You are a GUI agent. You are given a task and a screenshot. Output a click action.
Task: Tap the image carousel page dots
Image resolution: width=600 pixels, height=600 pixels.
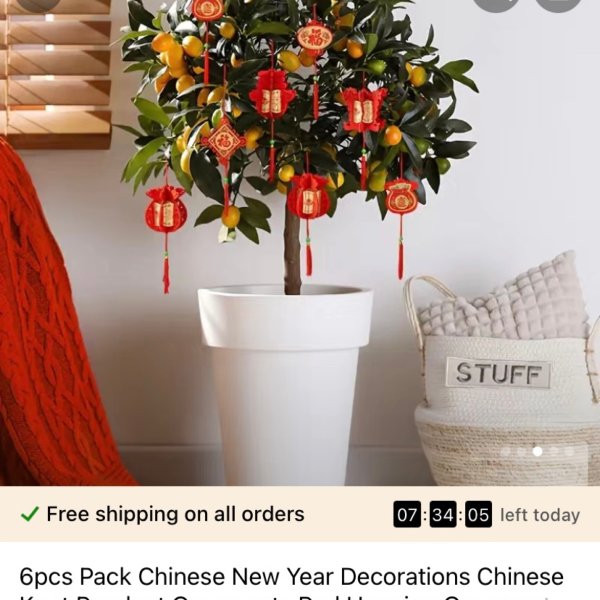point(537,452)
